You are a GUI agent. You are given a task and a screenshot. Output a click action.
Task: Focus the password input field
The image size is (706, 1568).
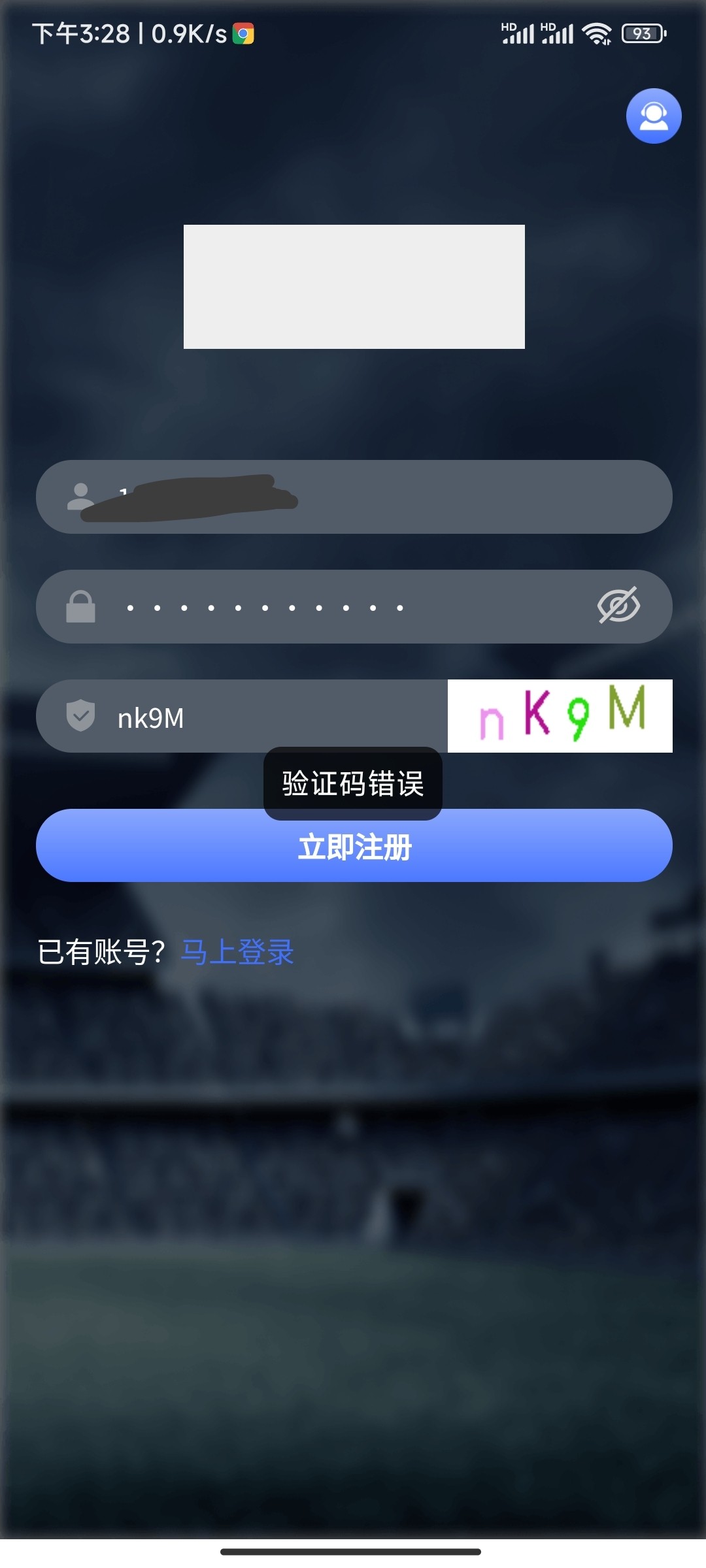(340, 607)
